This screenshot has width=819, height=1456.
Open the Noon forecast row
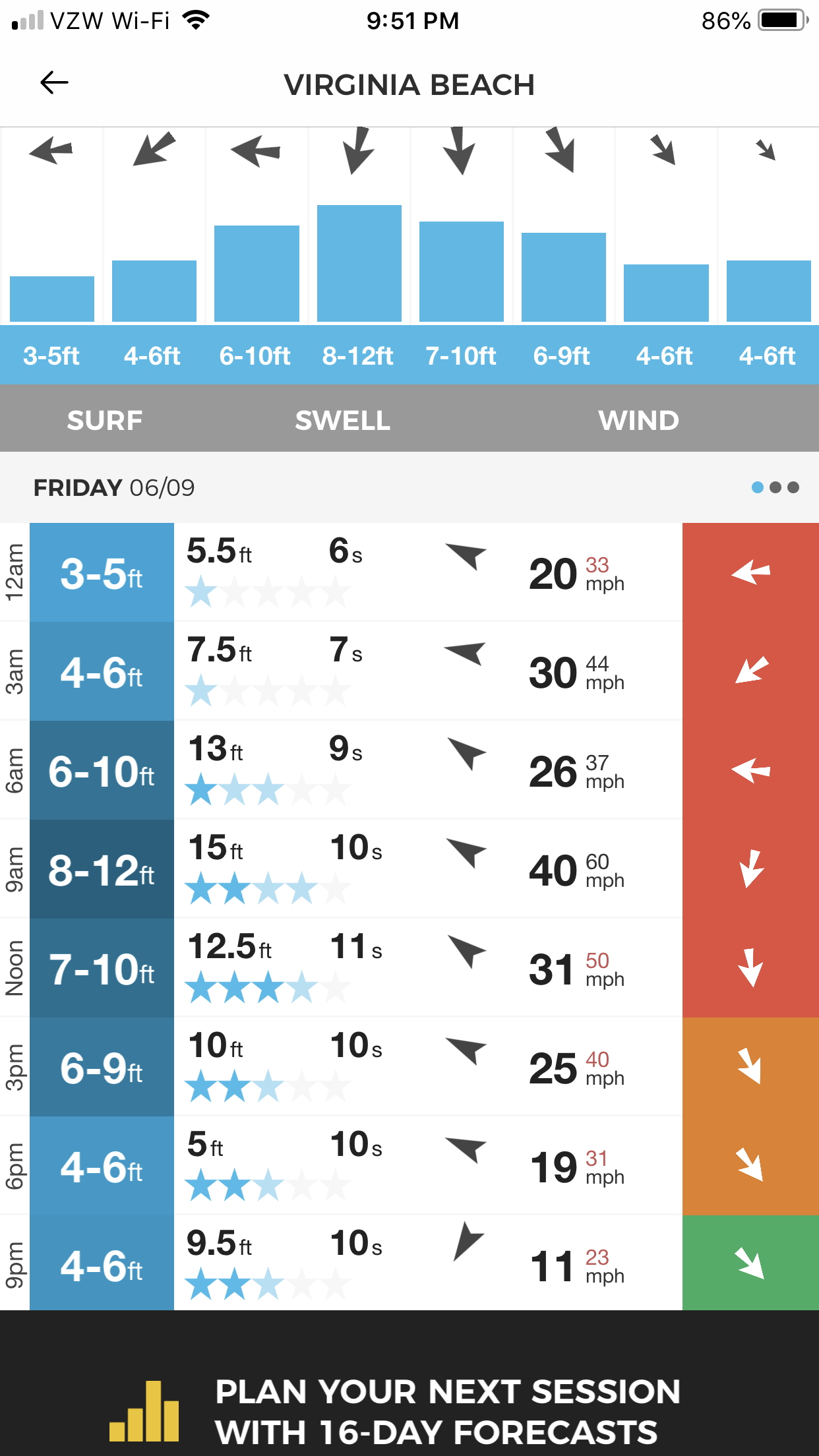pyautogui.click(x=409, y=968)
